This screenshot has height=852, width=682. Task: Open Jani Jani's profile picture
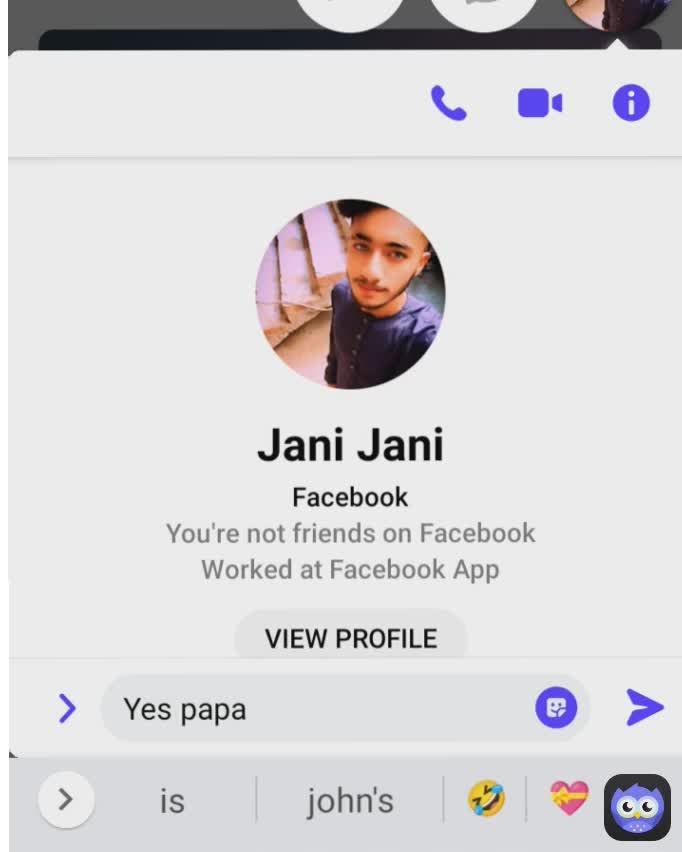click(x=350, y=294)
